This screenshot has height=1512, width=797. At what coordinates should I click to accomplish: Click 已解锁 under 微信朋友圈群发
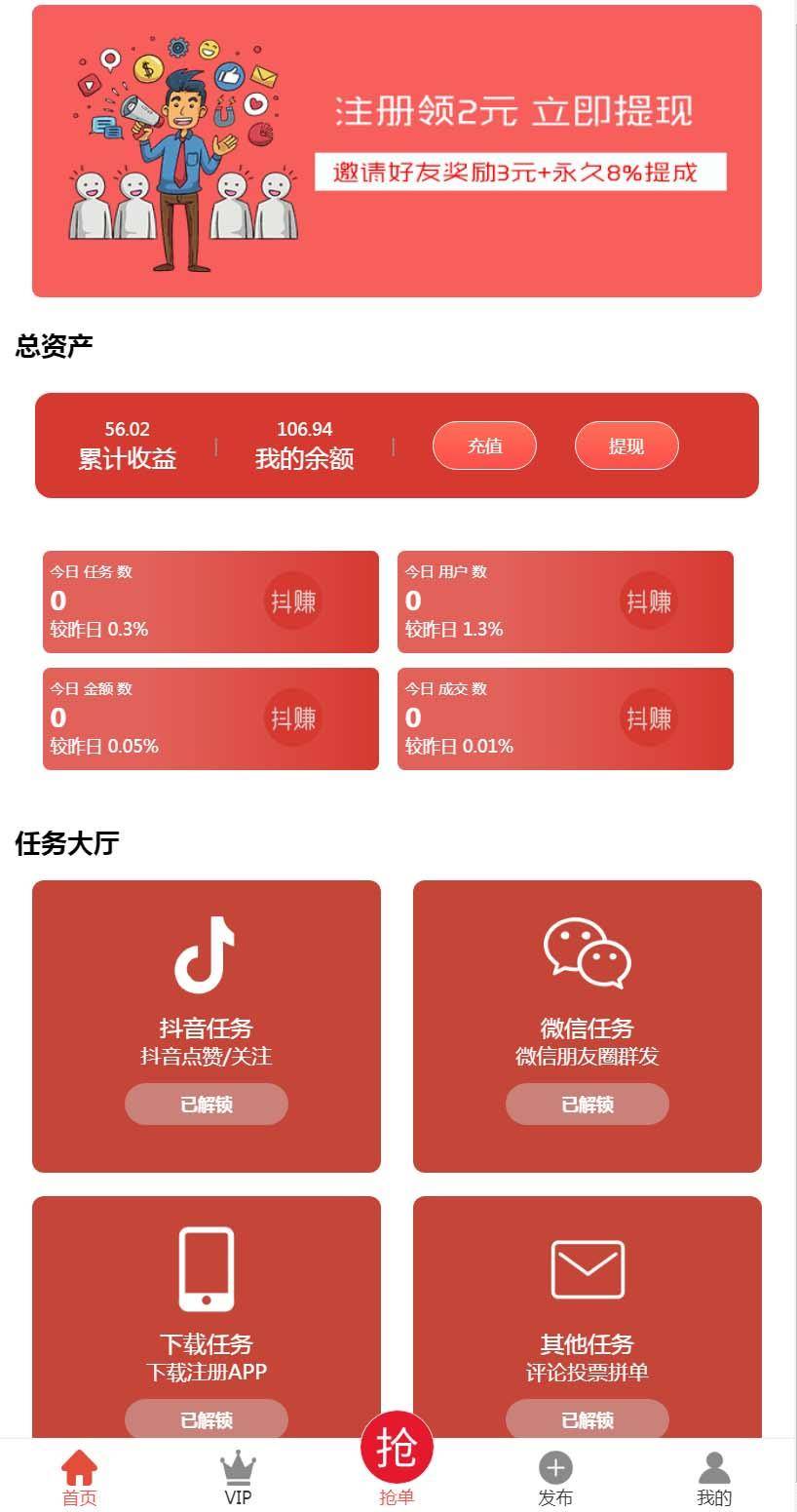click(x=586, y=1104)
